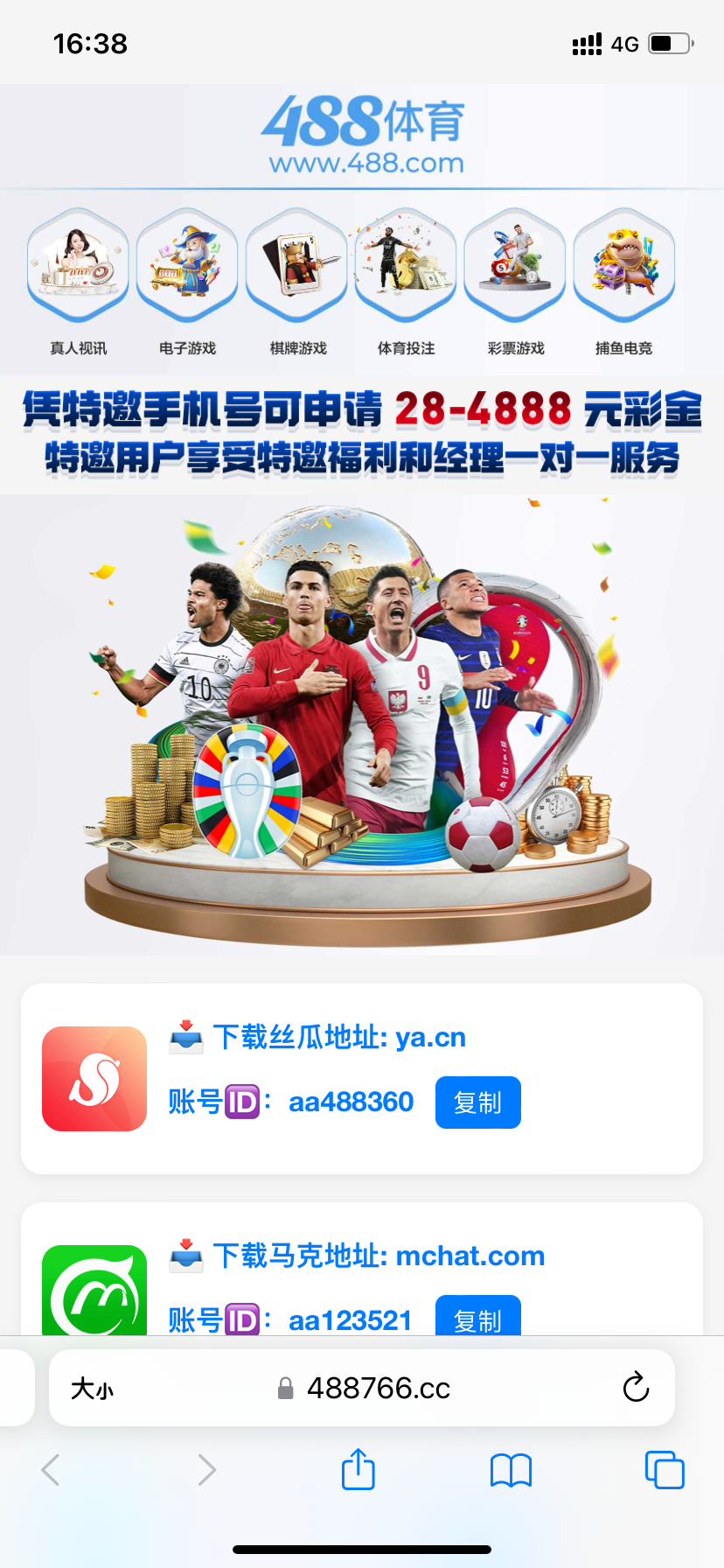Open the 大小 page text size menu
Viewport: 724px width, 1568px height.
coord(92,1389)
